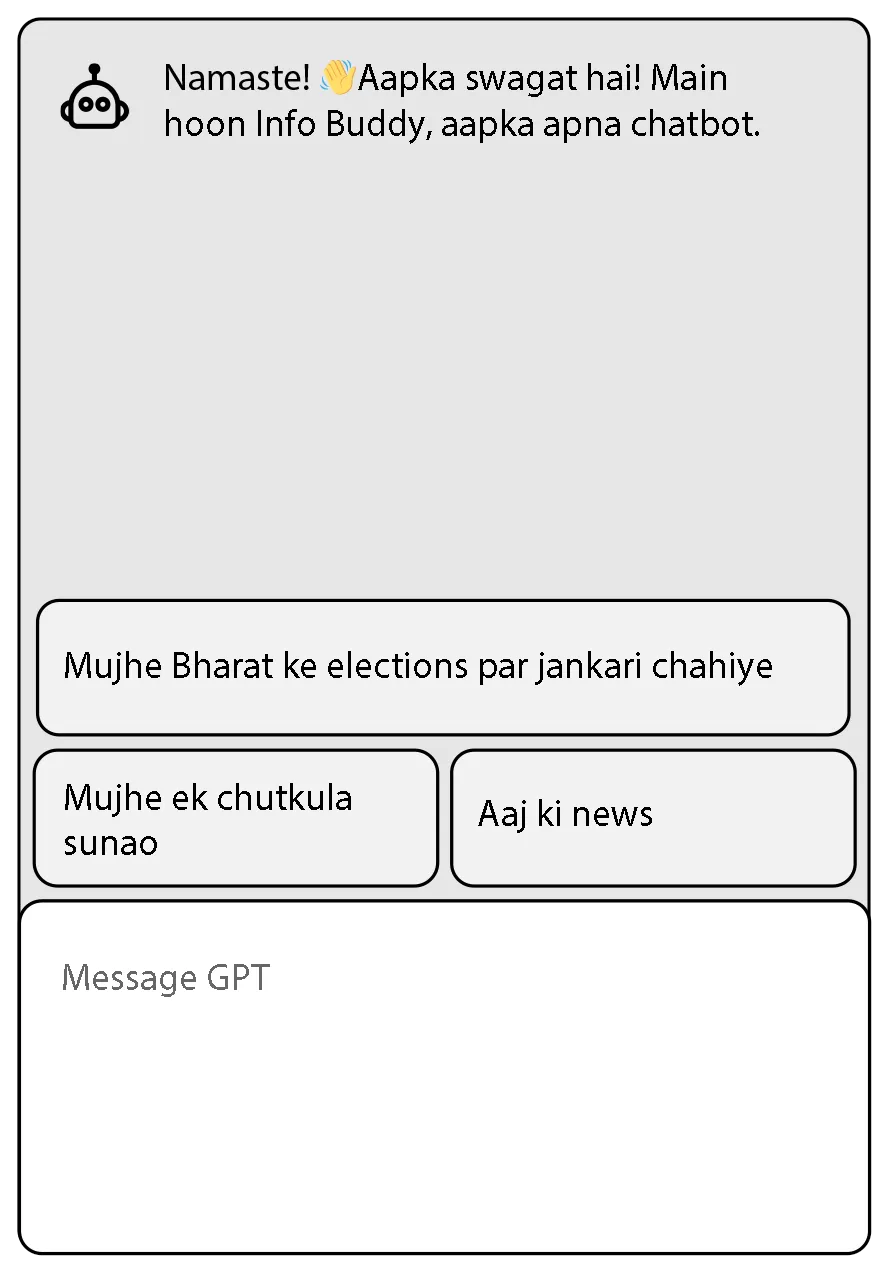Choose the 'Aaj ki news' suggestion

point(653,818)
